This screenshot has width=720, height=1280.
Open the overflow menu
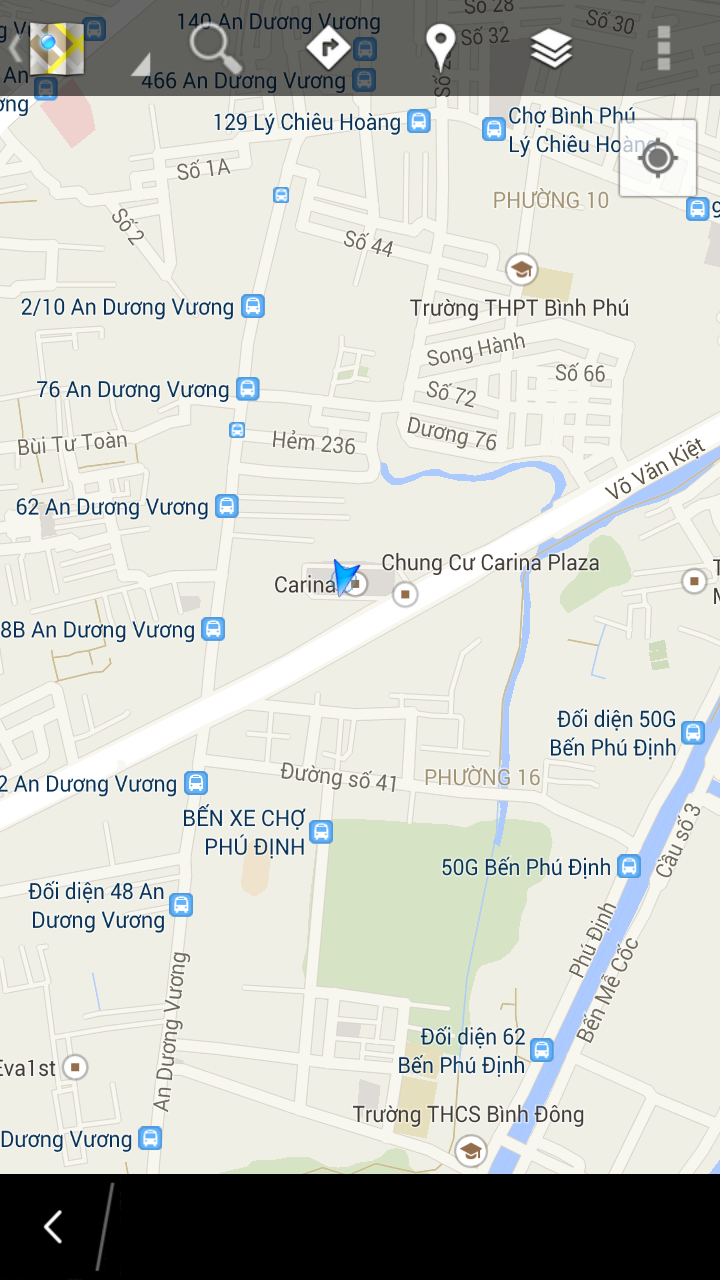663,48
